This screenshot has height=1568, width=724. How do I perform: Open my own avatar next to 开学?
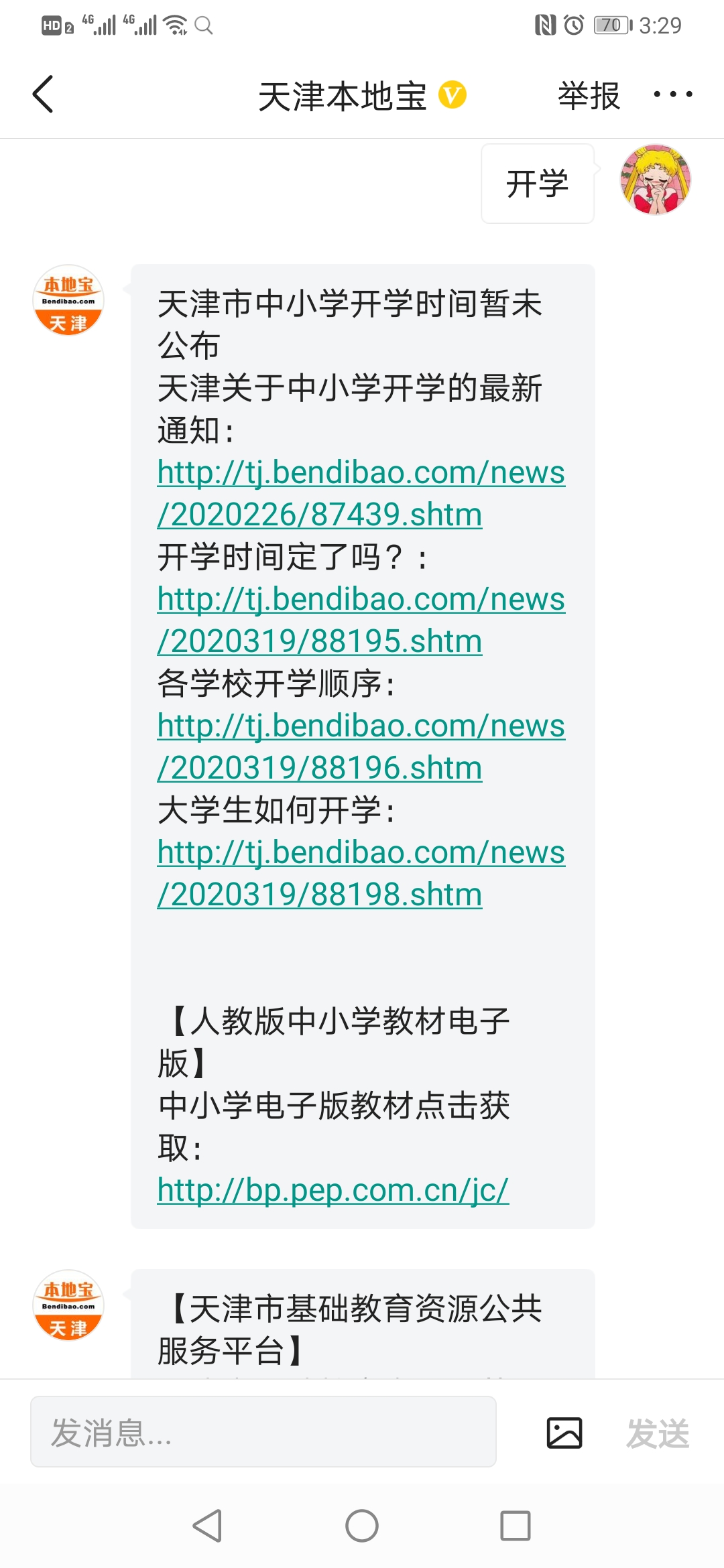click(x=655, y=180)
